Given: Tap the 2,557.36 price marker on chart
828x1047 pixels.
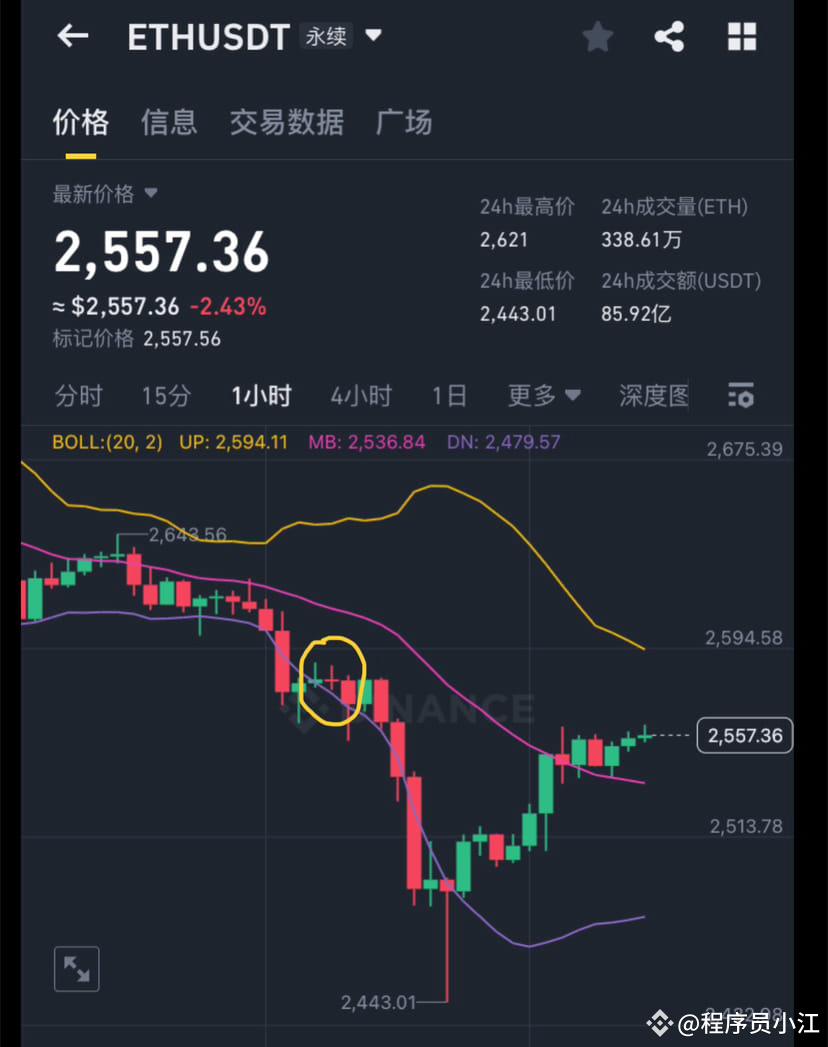Looking at the screenshot, I should click(x=744, y=735).
